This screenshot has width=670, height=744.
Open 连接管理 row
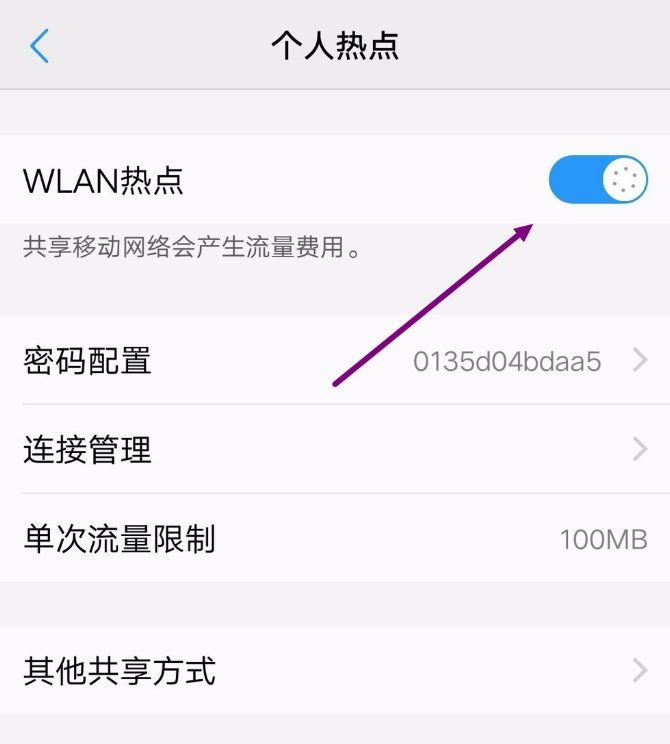click(335, 449)
